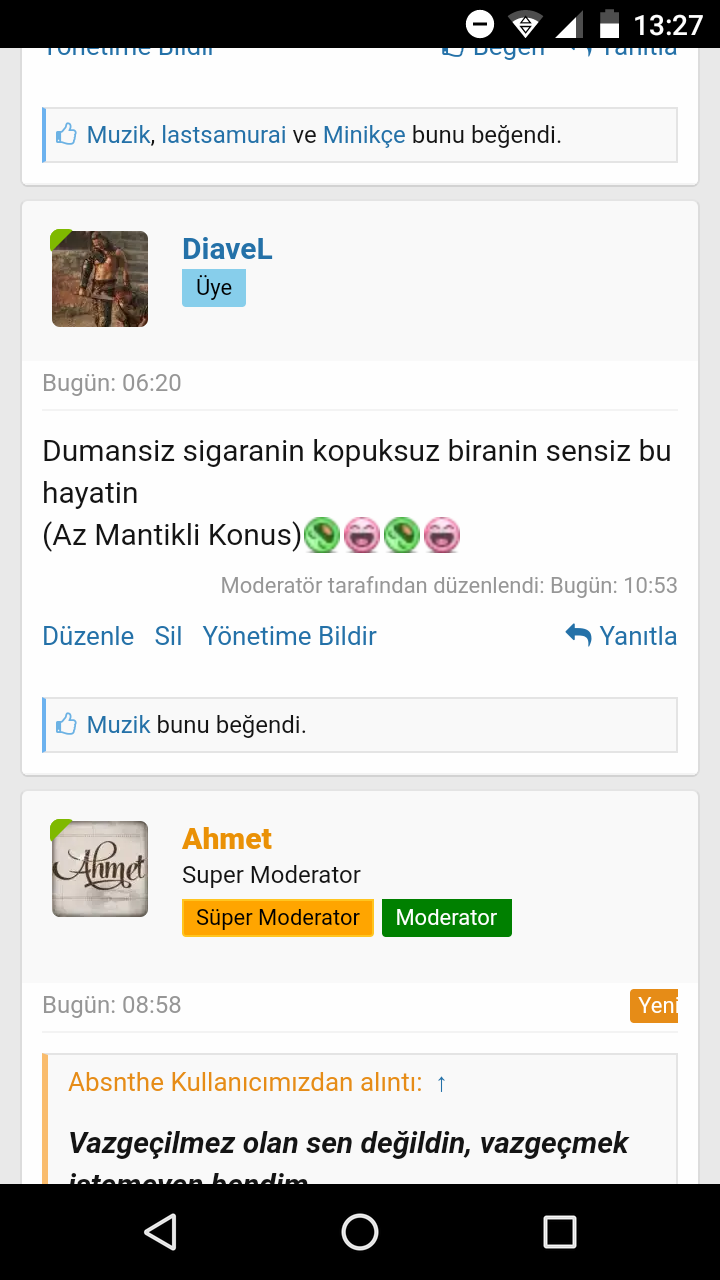The width and height of the screenshot is (720, 1280).
Task: Open DiaveL's profile from the username
Action: pyautogui.click(x=227, y=249)
